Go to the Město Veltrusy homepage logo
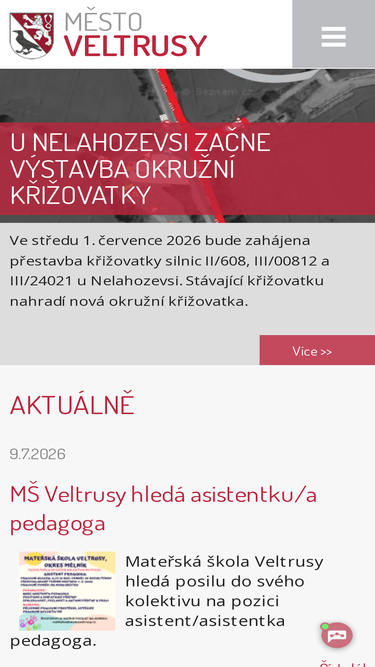The image size is (375, 667). click(x=108, y=35)
